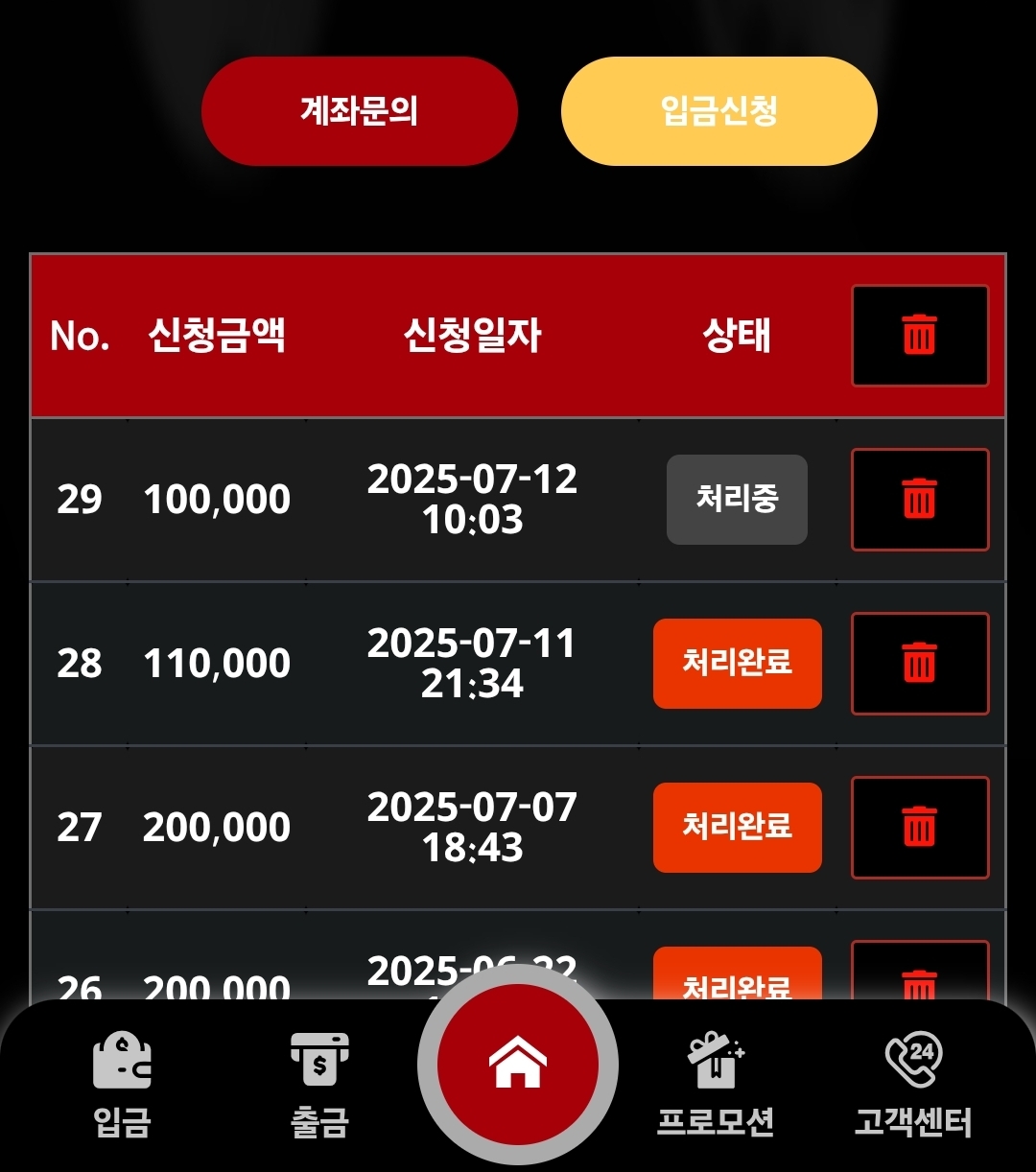Tap 처리완료 status on request 27
This screenshot has width=1036, height=1172.
pos(737,827)
